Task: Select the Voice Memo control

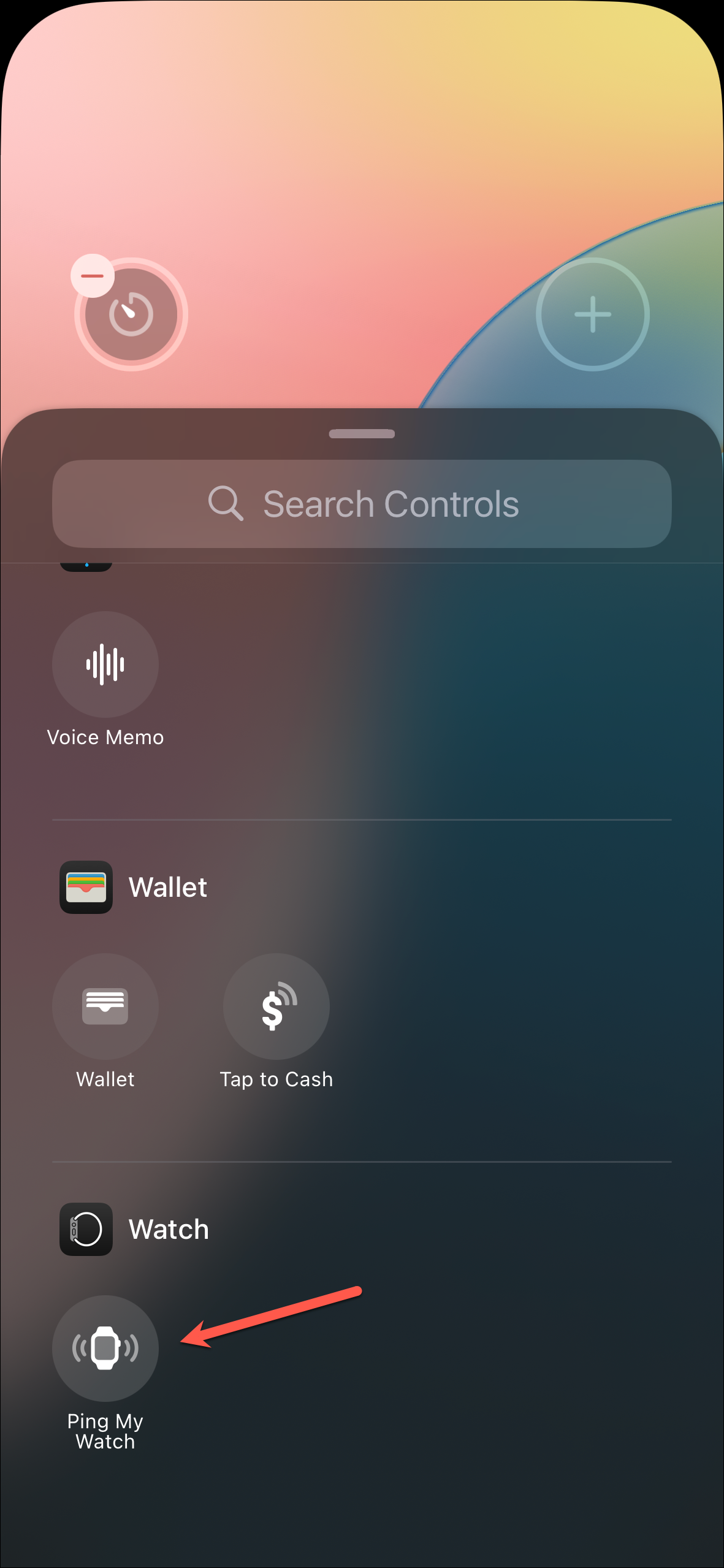Action: point(105,664)
